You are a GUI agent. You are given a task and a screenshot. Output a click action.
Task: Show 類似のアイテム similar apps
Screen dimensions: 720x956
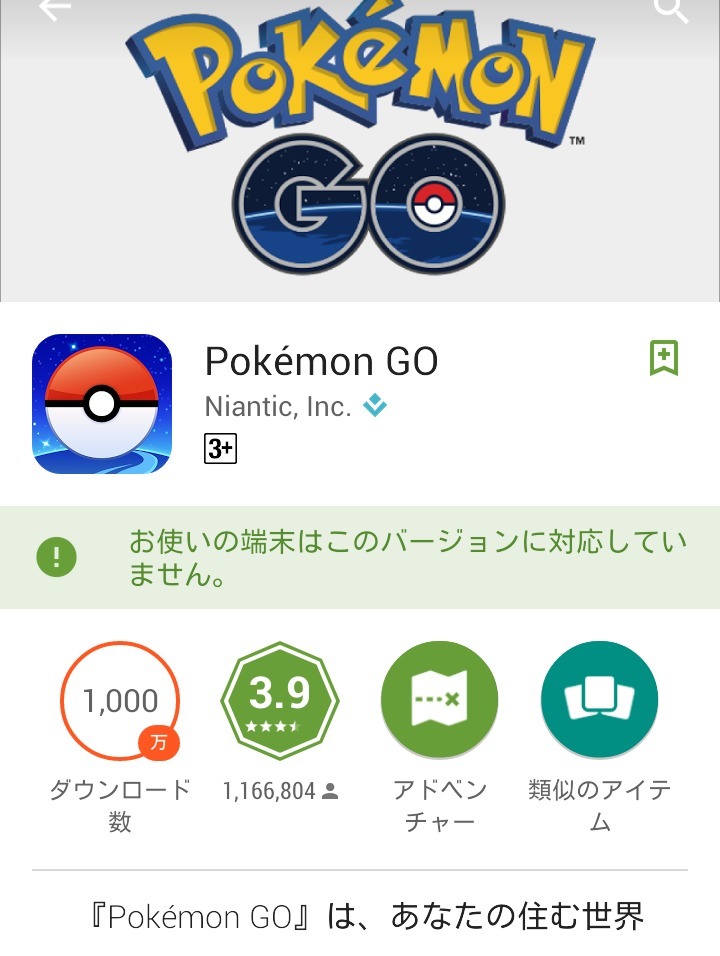pos(599,699)
